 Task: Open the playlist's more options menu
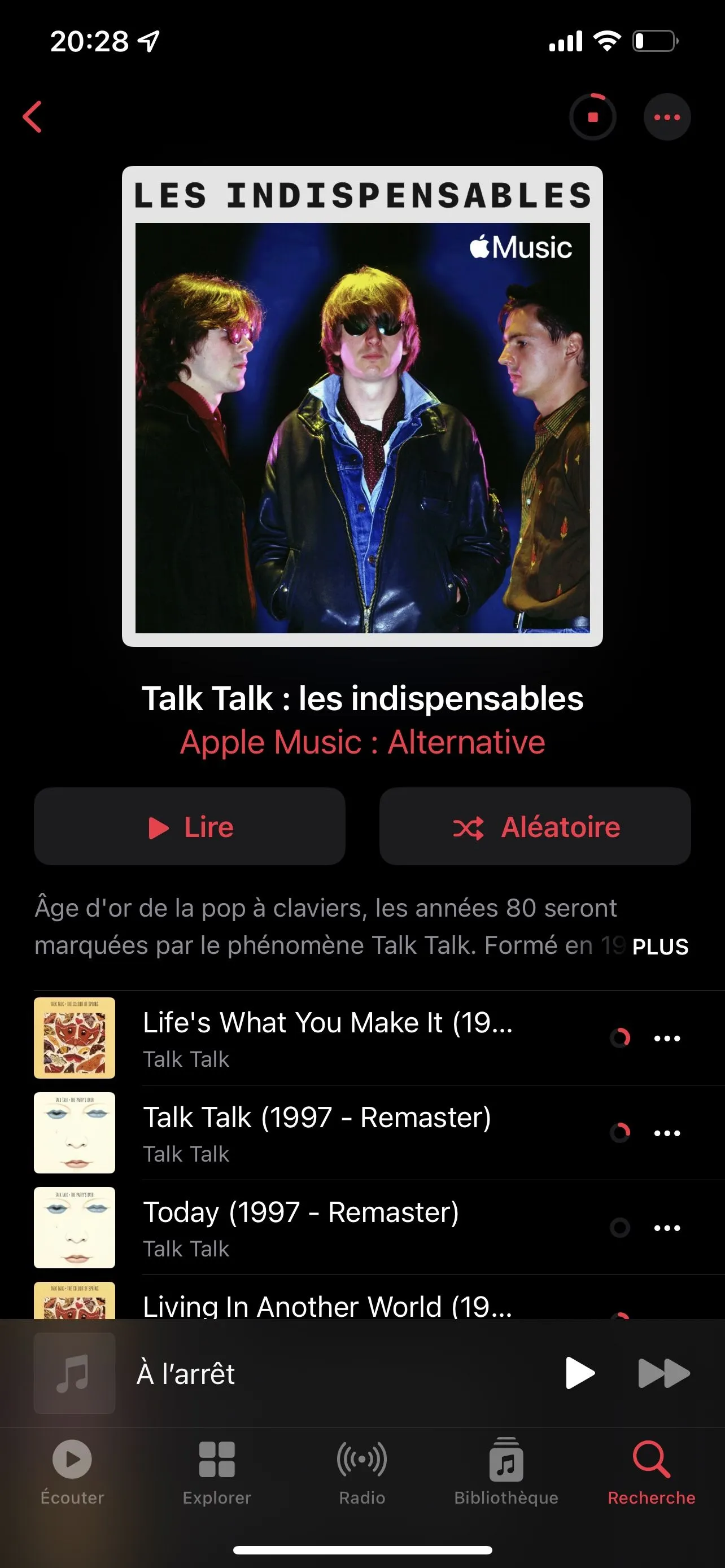point(667,117)
